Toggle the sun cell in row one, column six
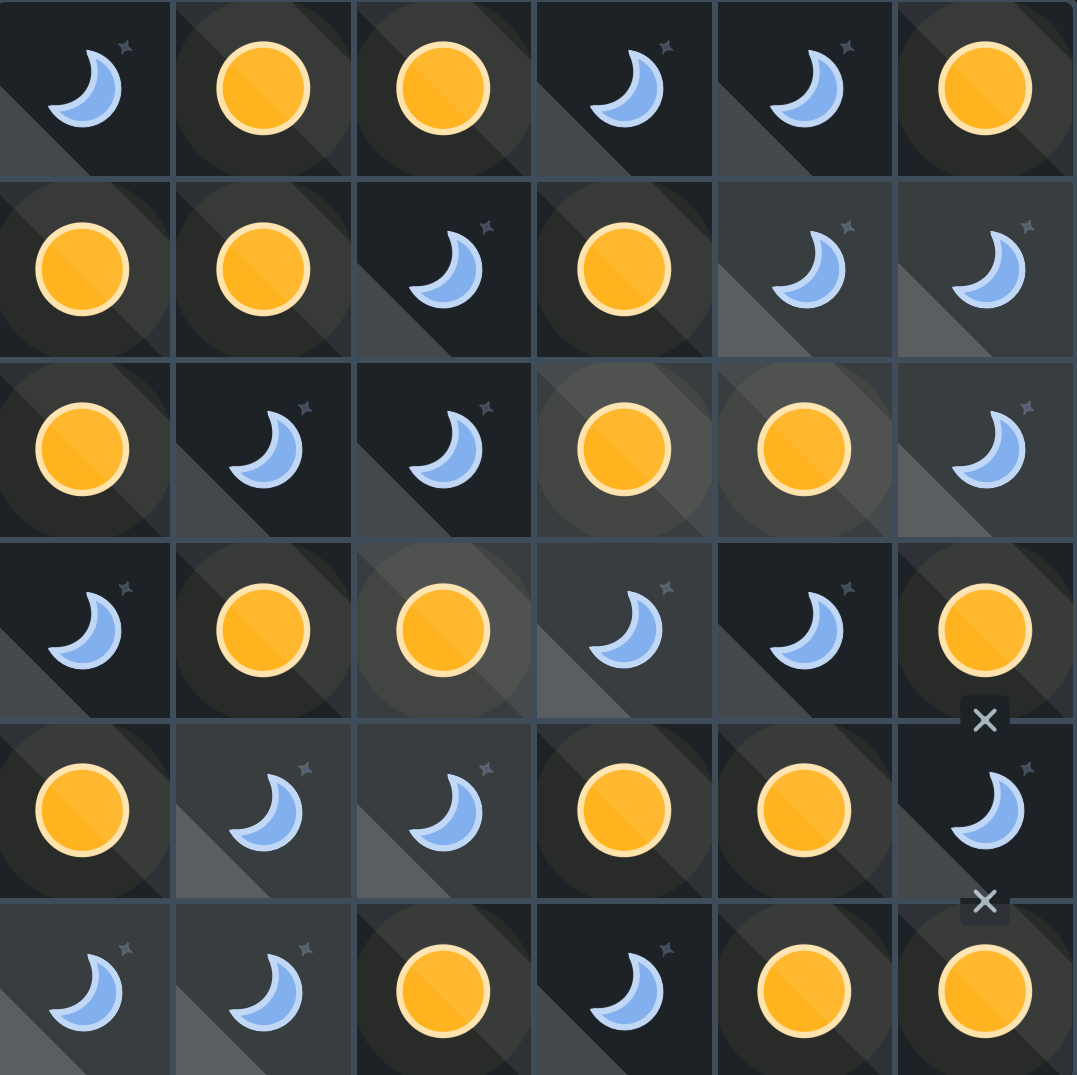 [x=985, y=88]
